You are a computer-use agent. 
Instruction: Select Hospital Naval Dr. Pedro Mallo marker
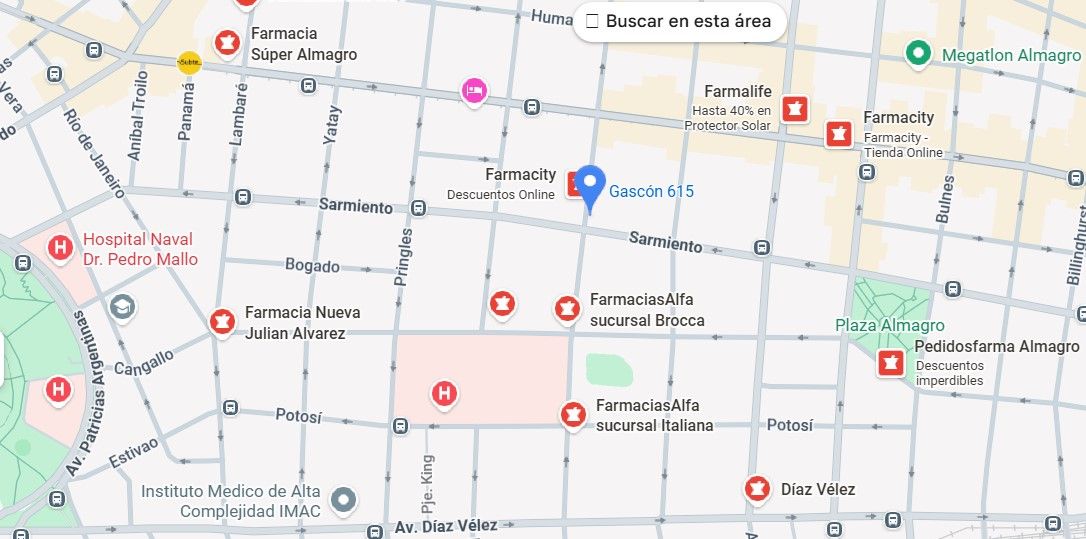(x=60, y=246)
